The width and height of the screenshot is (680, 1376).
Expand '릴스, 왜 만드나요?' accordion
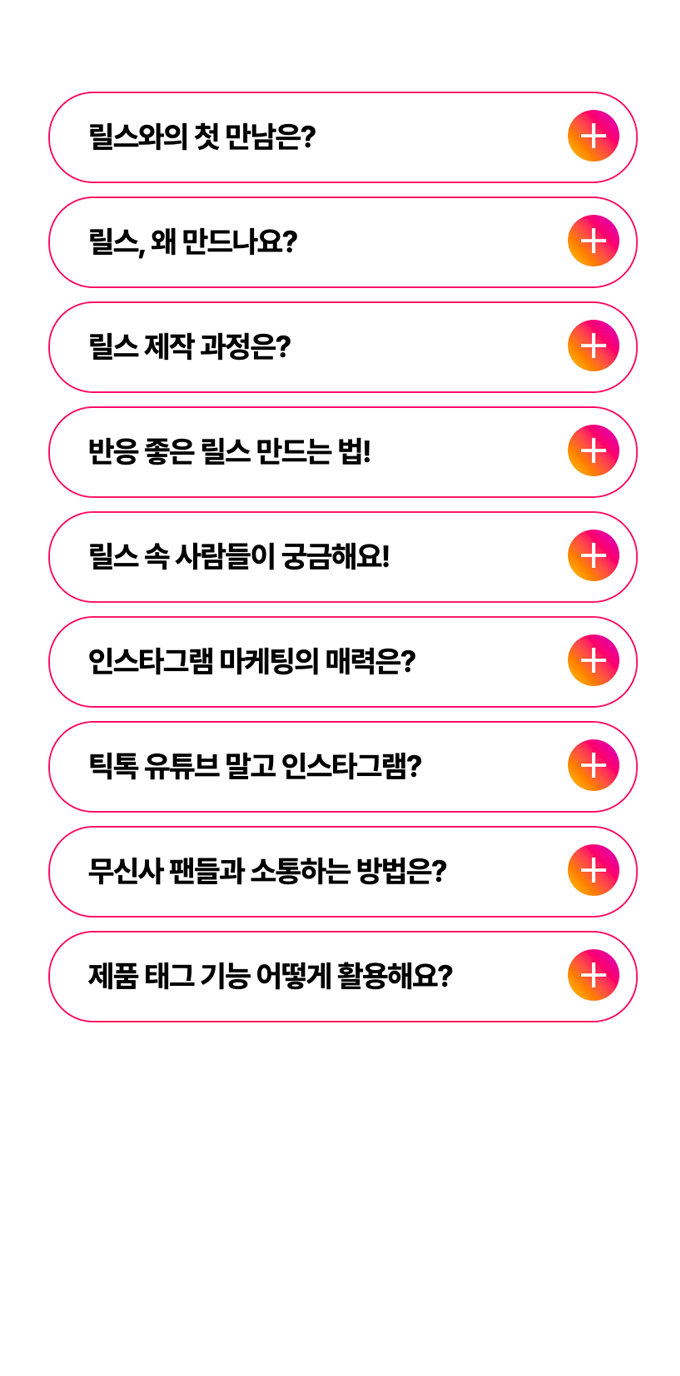click(593, 241)
